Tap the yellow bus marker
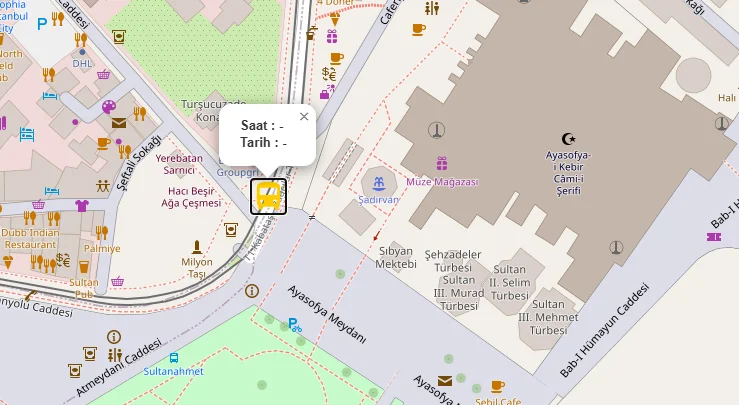 click(268, 196)
